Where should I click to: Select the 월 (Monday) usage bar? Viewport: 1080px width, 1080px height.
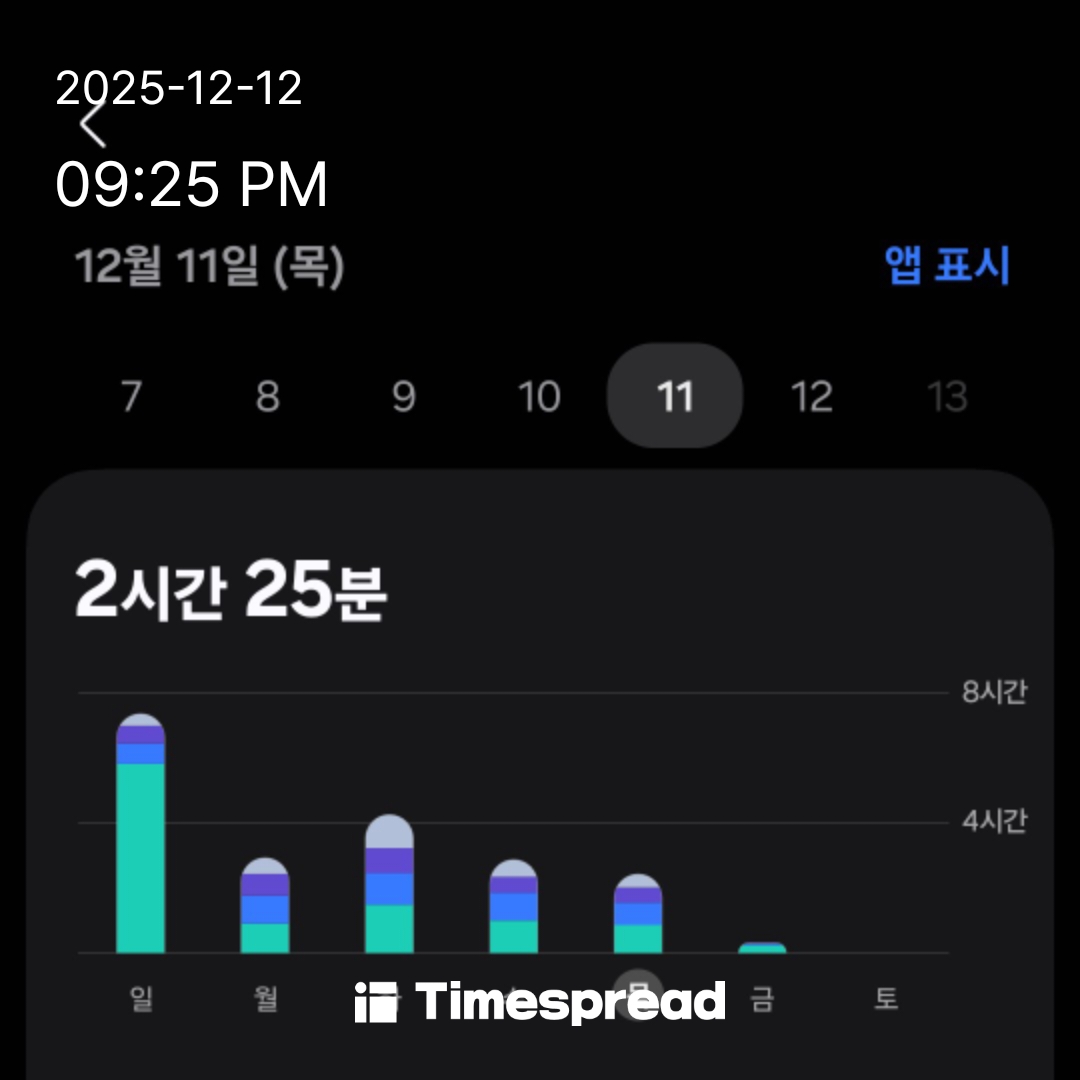click(x=265, y=906)
